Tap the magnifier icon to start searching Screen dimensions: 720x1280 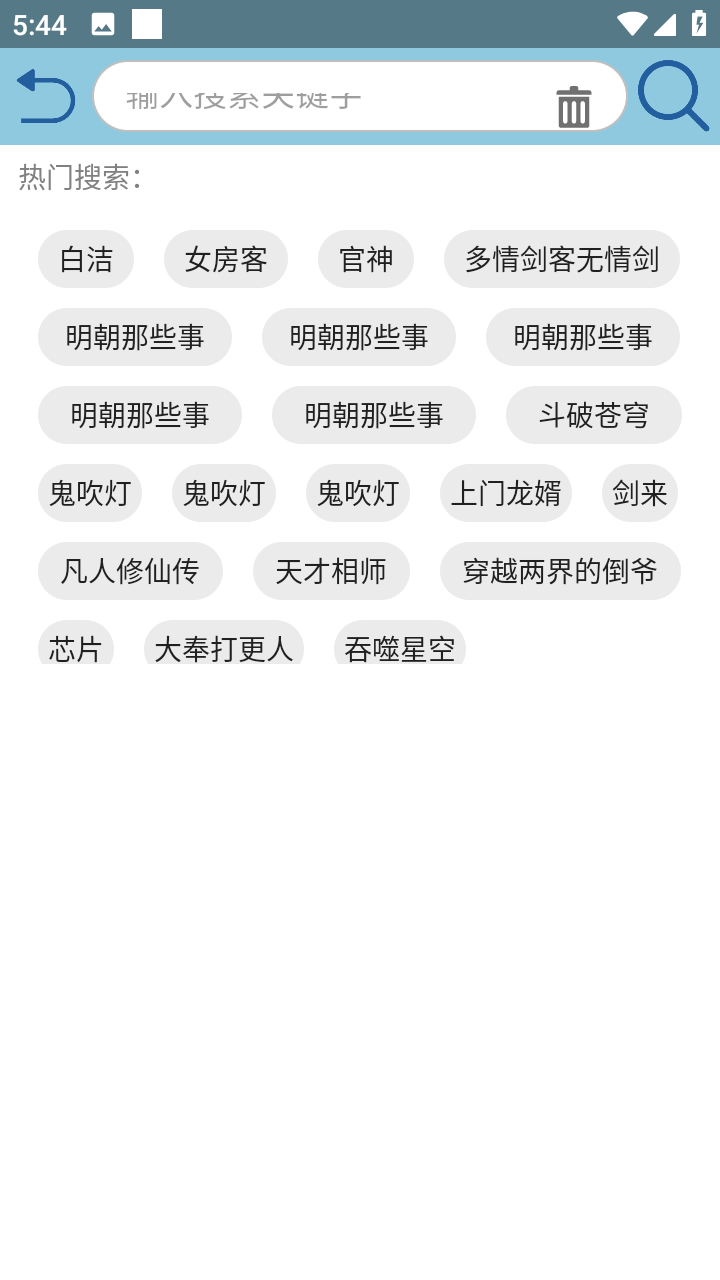pyautogui.click(x=674, y=95)
